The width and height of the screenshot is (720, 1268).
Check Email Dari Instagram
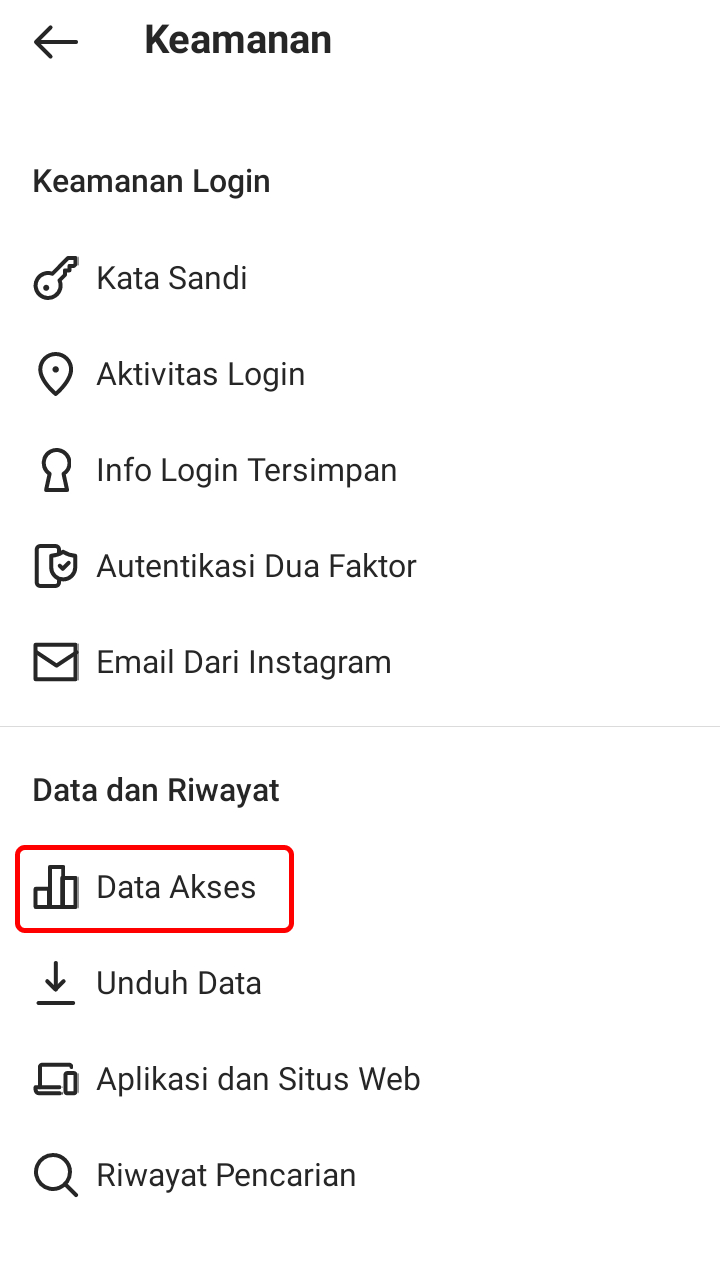243,662
